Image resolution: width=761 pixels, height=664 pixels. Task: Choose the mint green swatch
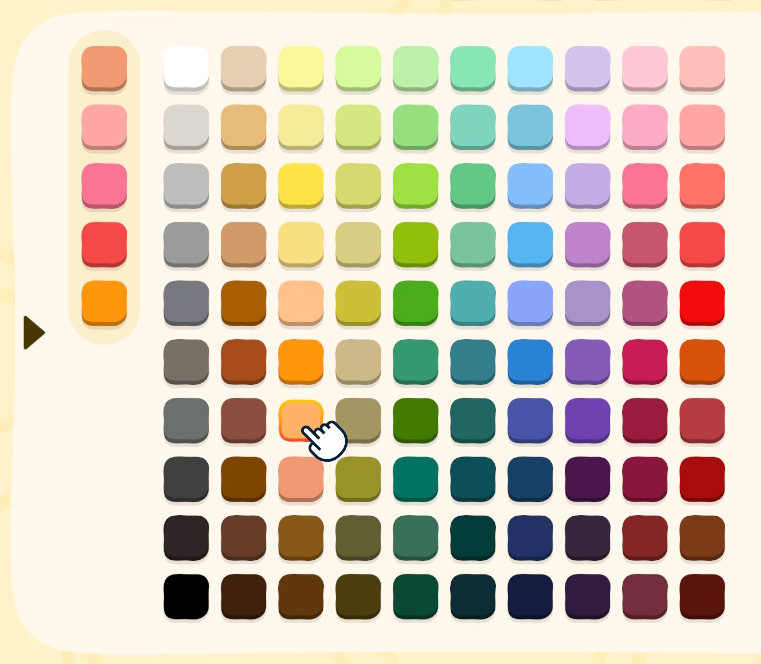[x=473, y=66]
